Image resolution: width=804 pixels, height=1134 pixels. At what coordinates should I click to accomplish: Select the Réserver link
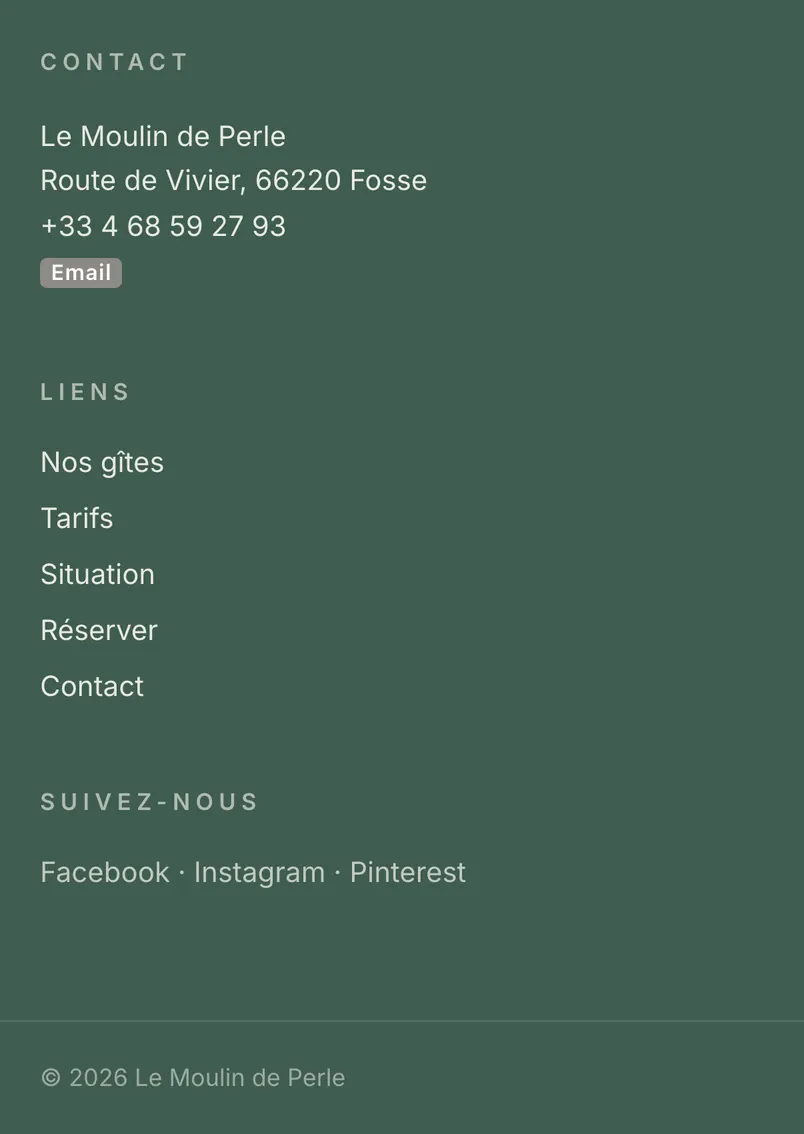point(99,631)
